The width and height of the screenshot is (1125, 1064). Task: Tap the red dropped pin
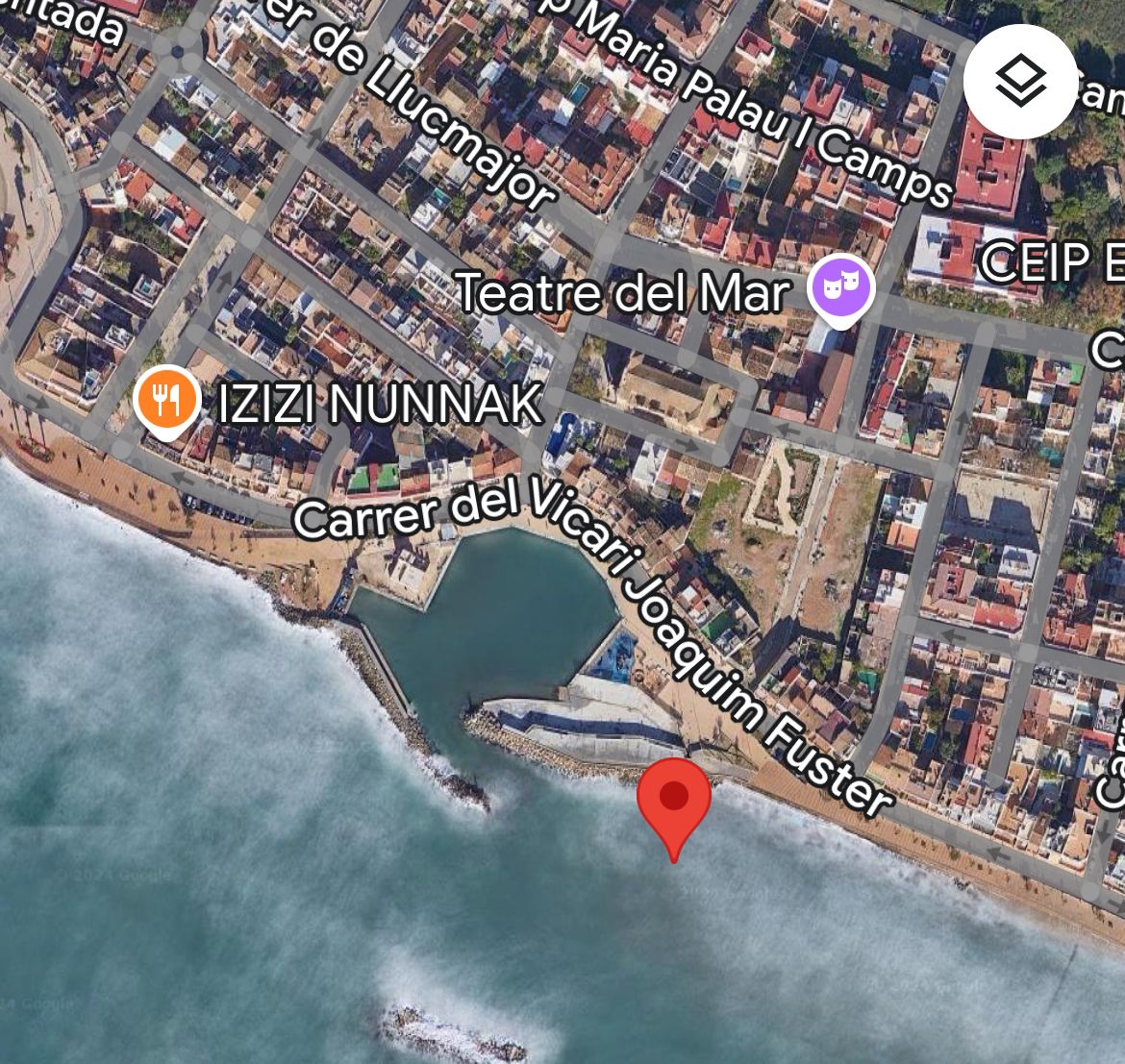(x=674, y=800)
